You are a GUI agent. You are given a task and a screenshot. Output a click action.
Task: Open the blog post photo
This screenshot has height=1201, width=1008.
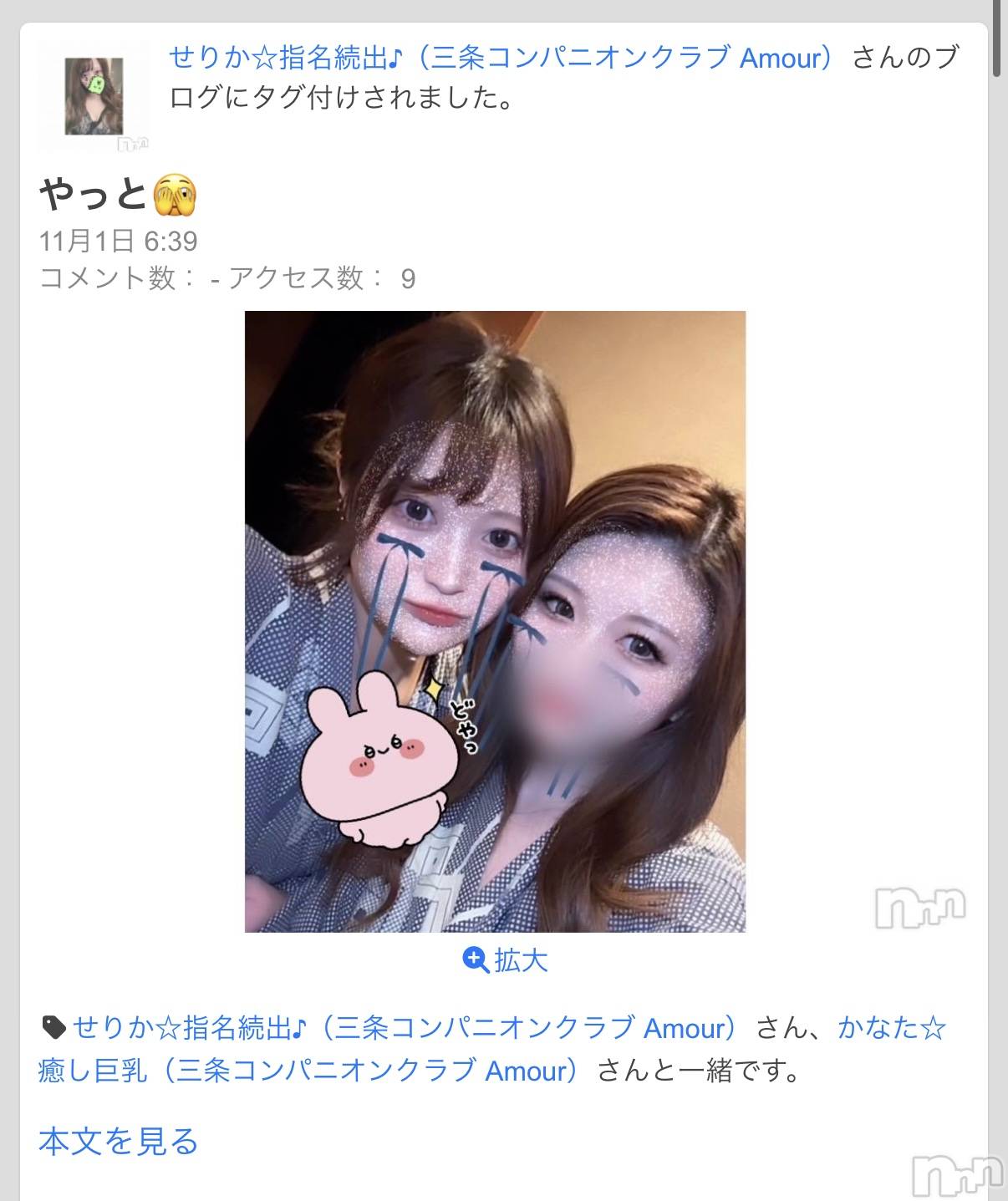click(x=495, y=621)
